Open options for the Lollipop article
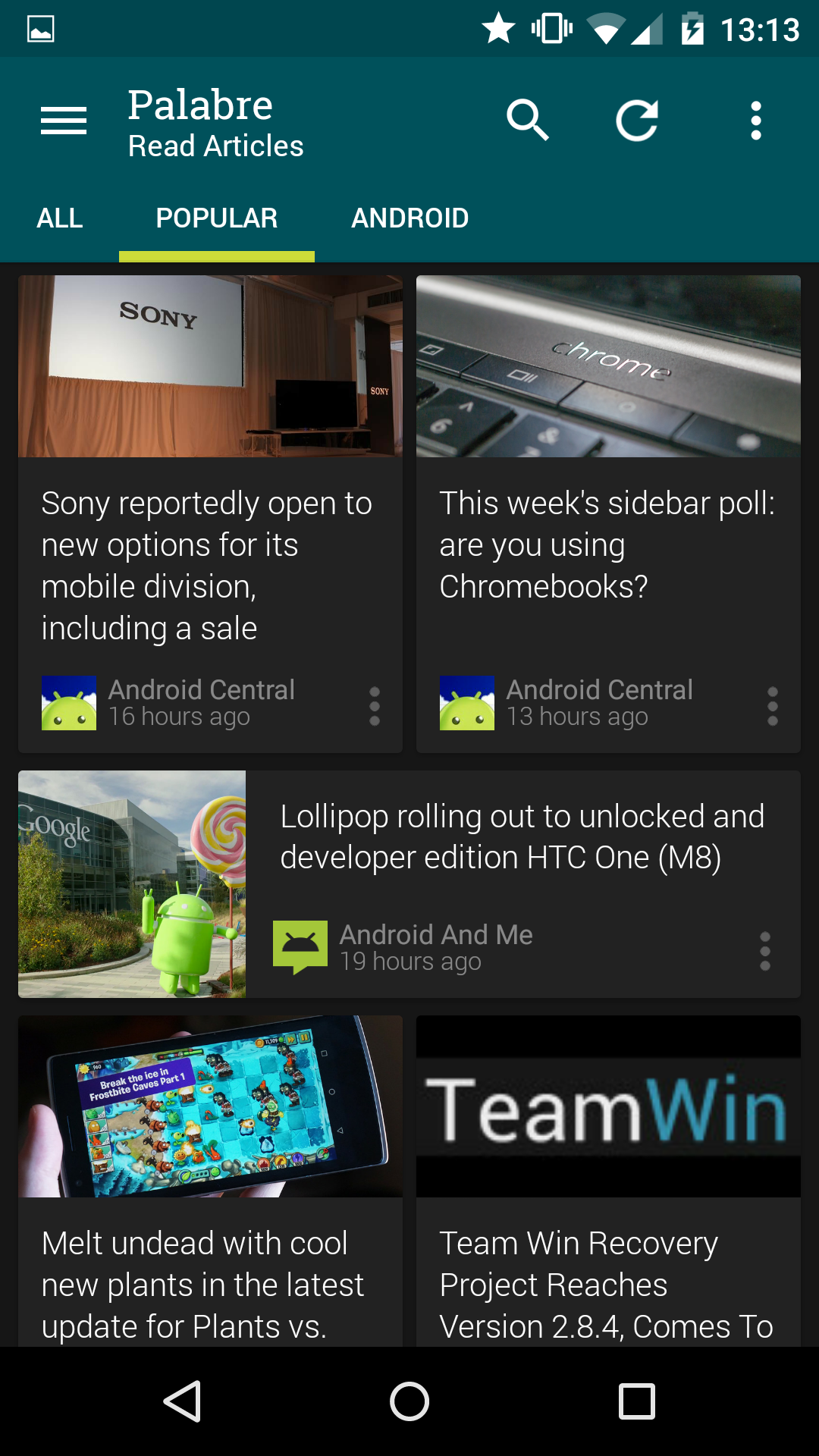 [765, 952]
